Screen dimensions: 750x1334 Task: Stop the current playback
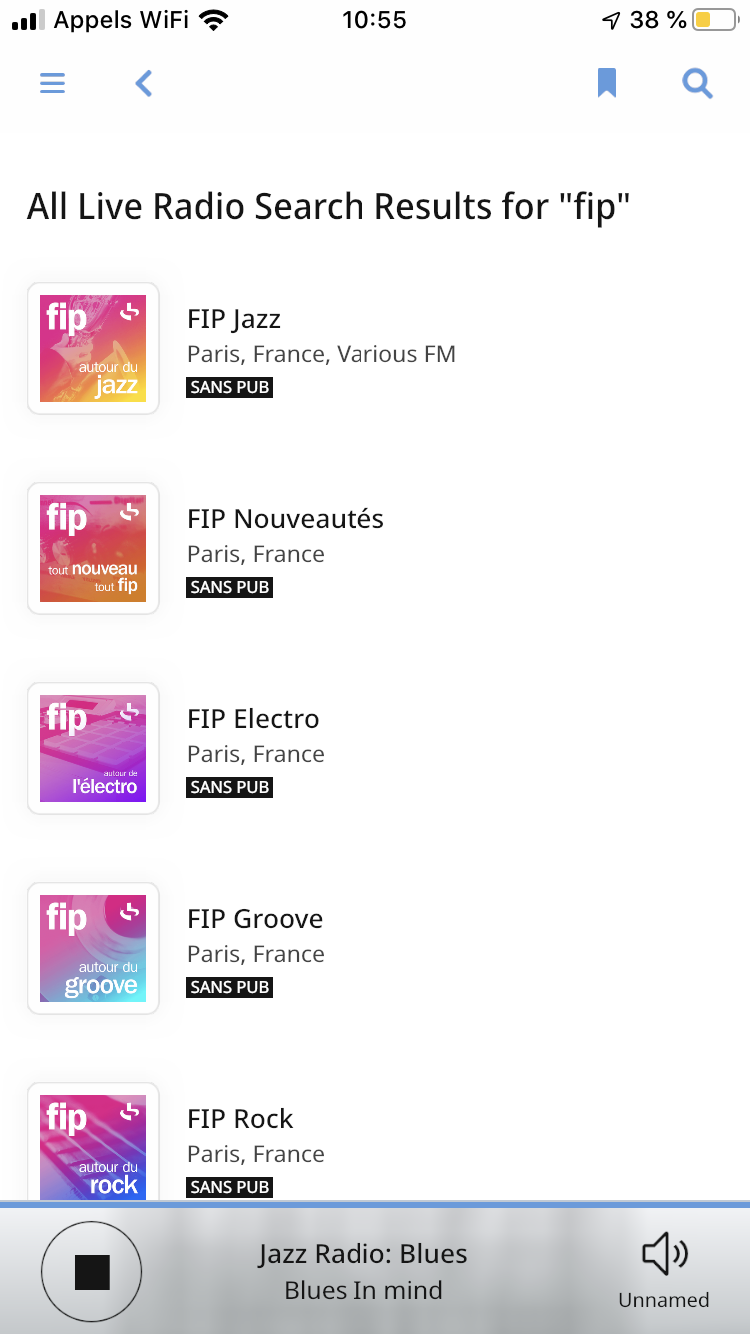[x=92, y=1272]
